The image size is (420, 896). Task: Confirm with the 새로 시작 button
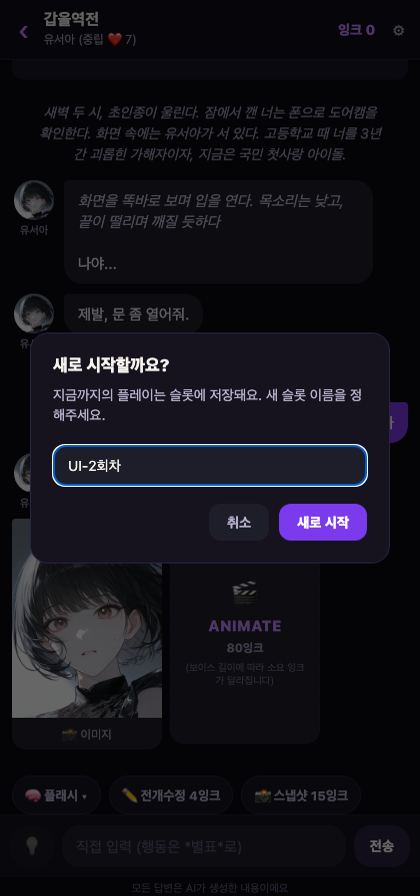click(323, 522)
